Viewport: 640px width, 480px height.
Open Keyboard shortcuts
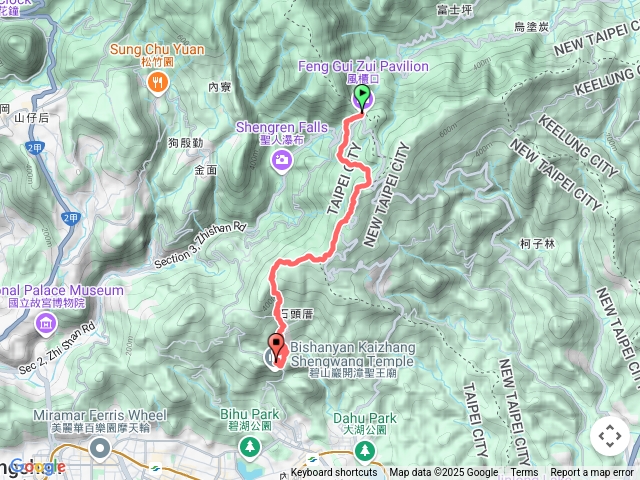334,473
